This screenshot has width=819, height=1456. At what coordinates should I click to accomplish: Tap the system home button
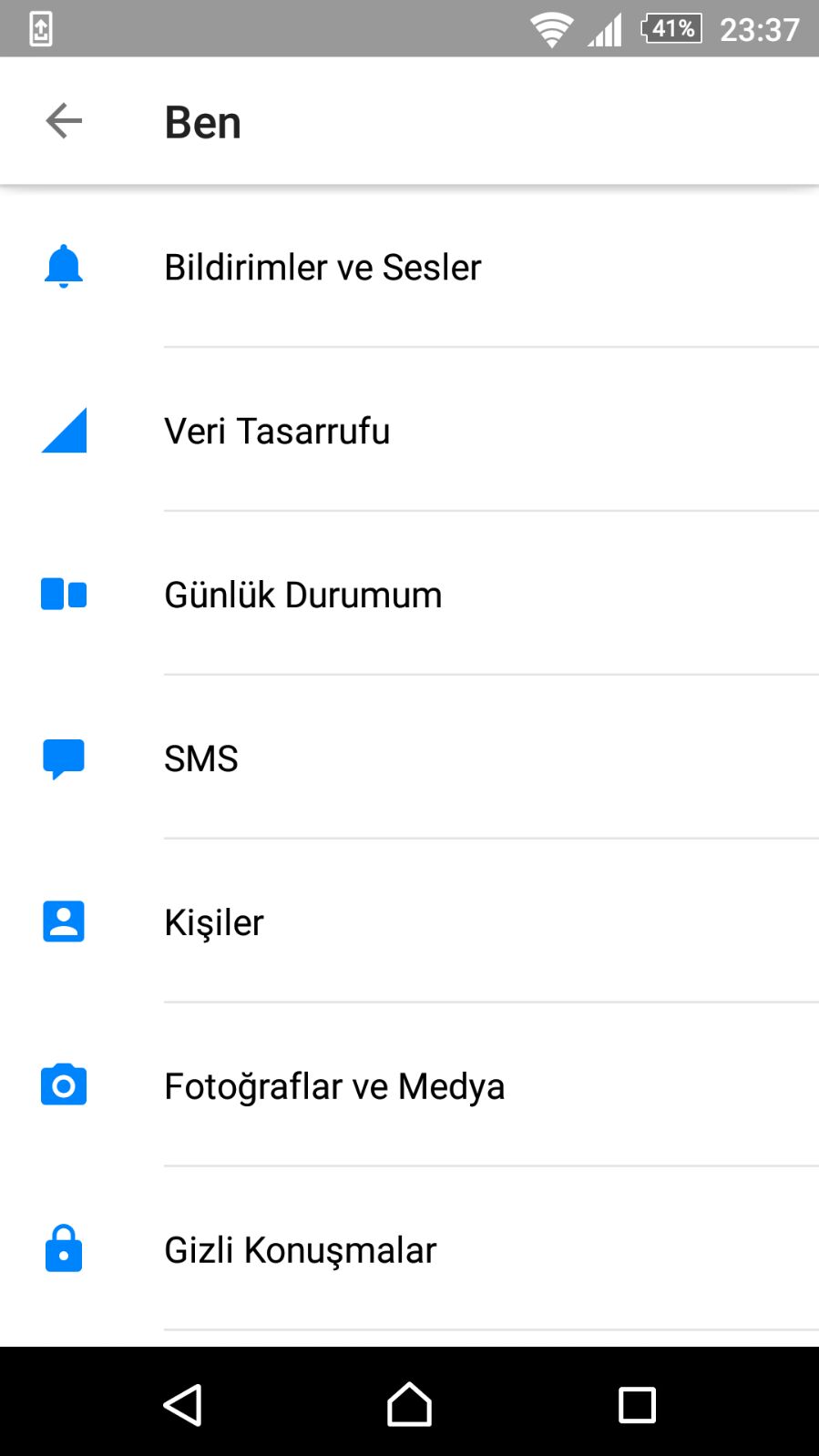[409, 1404]
